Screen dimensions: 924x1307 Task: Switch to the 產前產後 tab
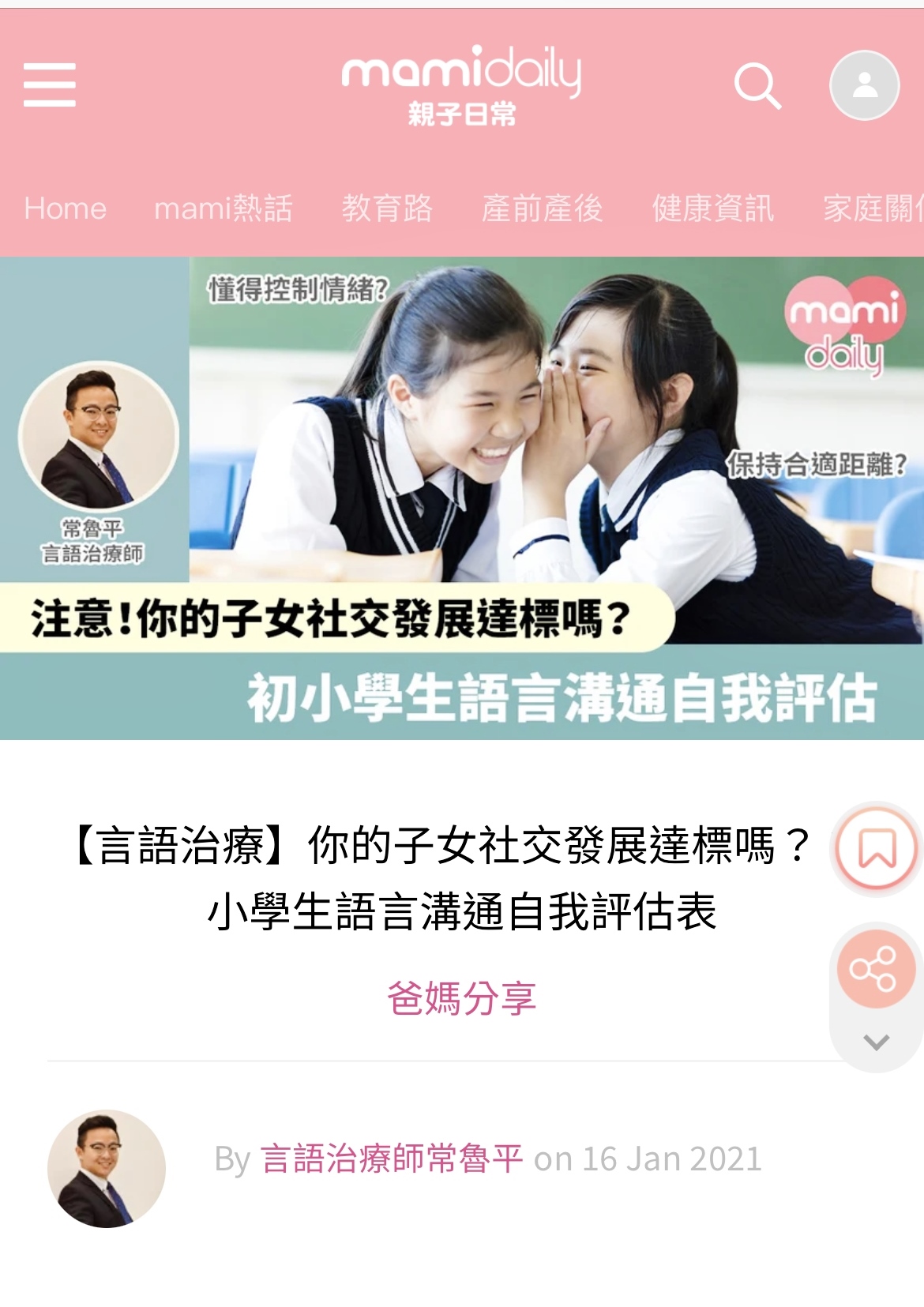pos(542,208)
